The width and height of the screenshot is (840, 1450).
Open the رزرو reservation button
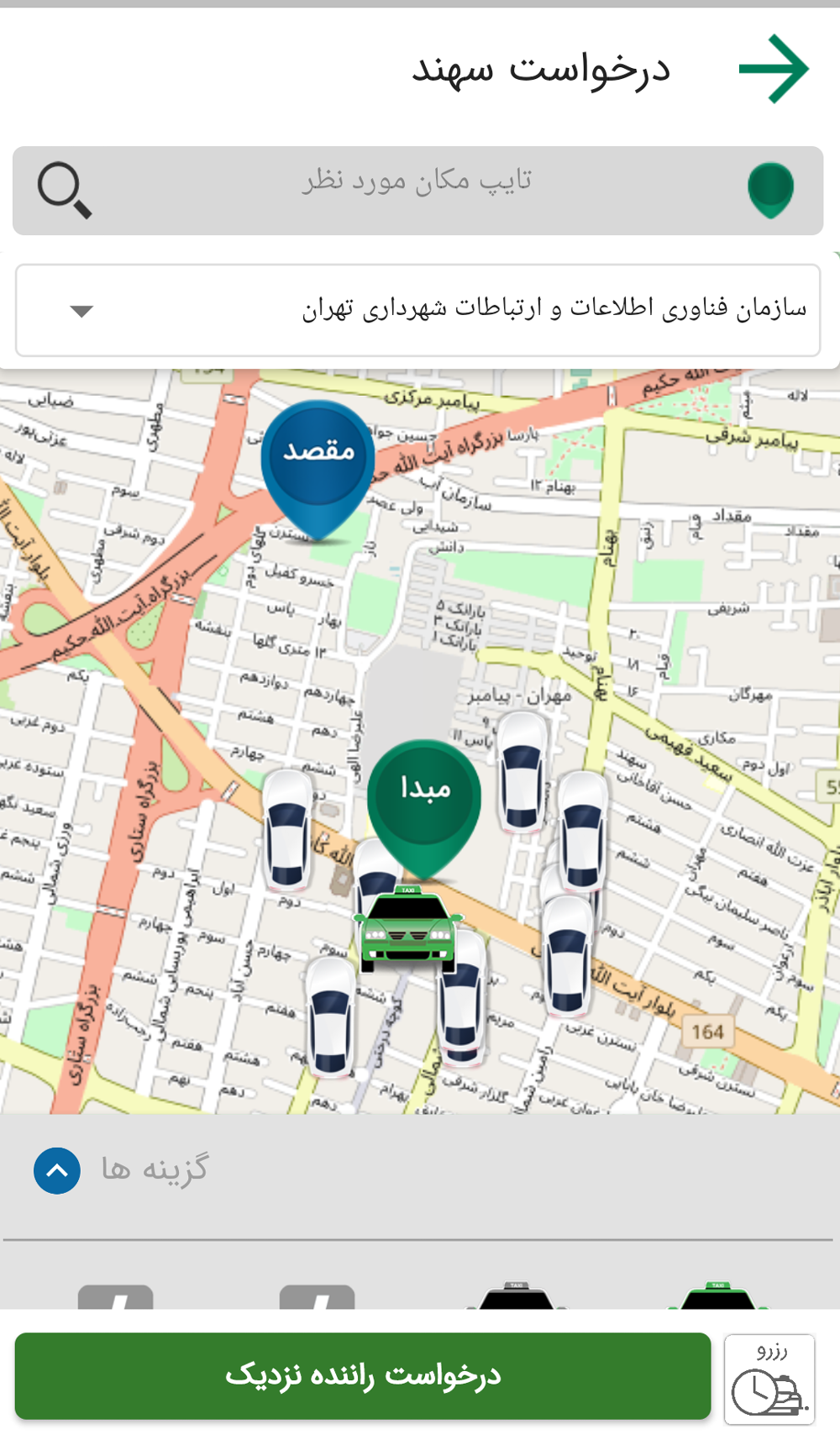(x=769, y=1379)
